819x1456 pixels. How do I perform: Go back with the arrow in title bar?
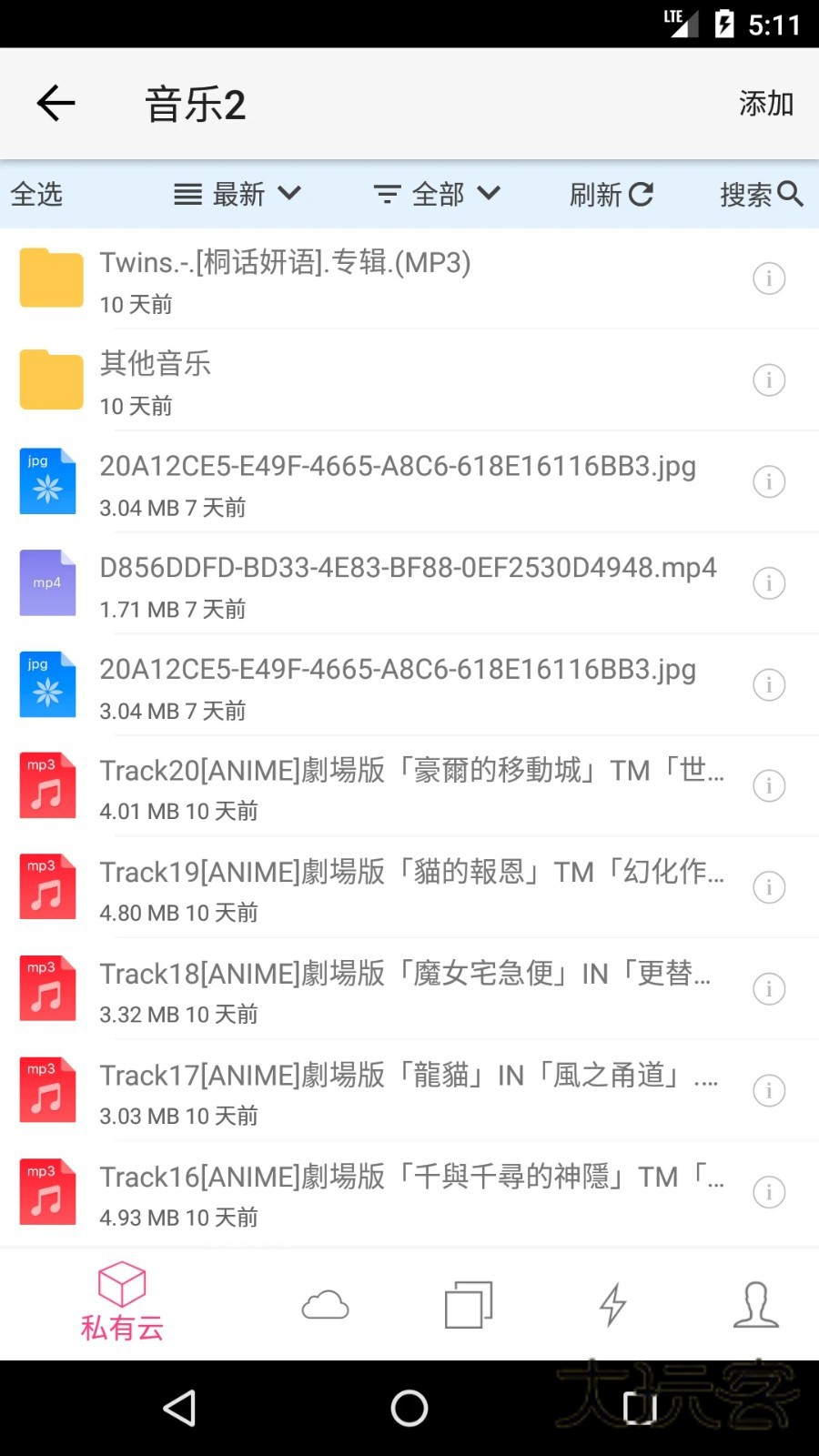[x=55, y=103]
